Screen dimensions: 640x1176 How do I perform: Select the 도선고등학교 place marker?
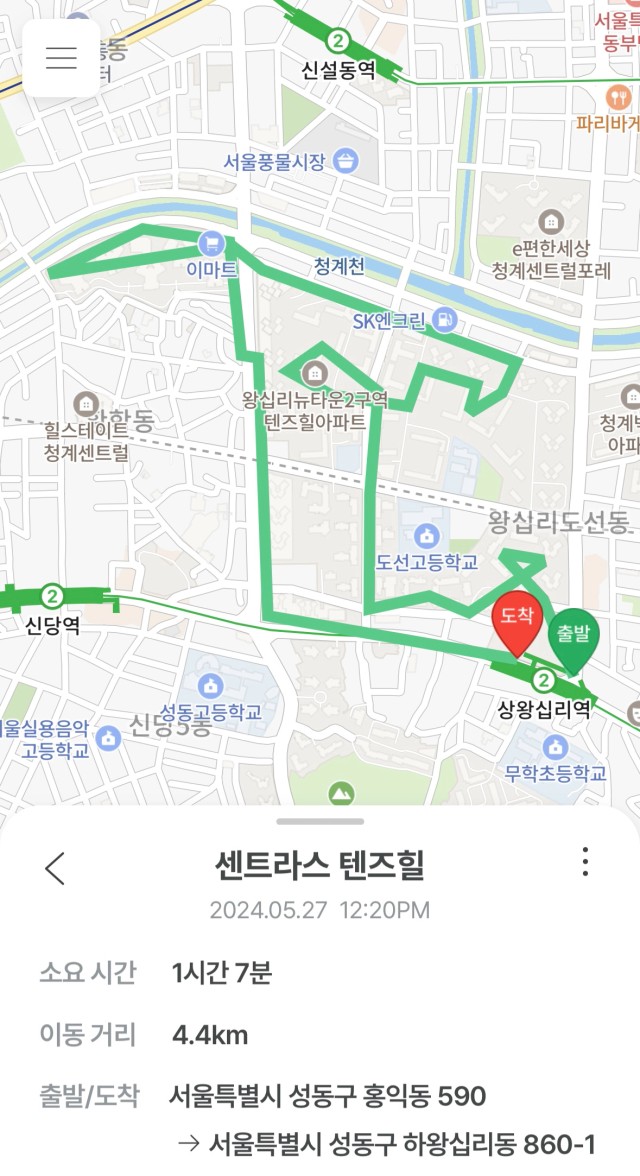point(428,536)
